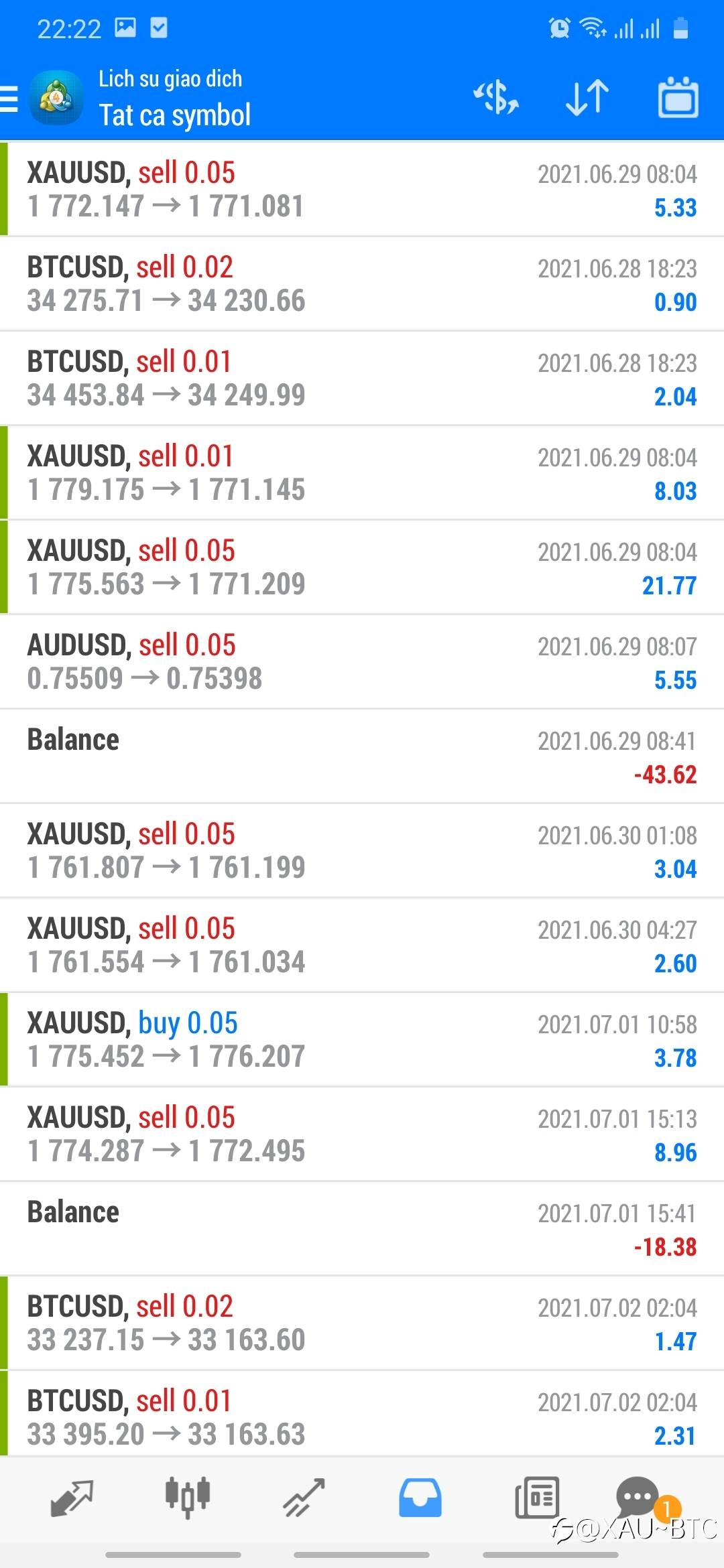The image size is (724, 1568).
Task: Switch to the Trade tab
Action: 304,1497
